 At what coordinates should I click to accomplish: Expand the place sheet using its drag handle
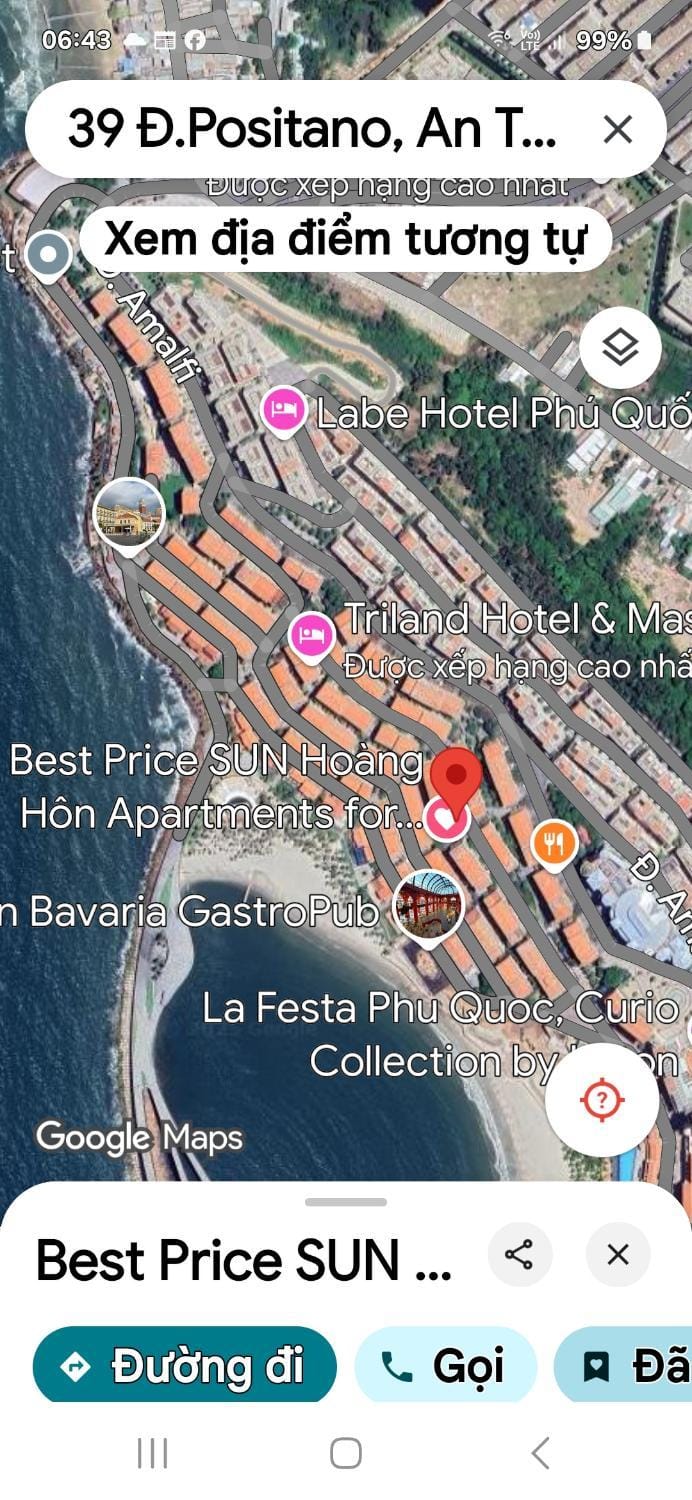pos(346,1201)
